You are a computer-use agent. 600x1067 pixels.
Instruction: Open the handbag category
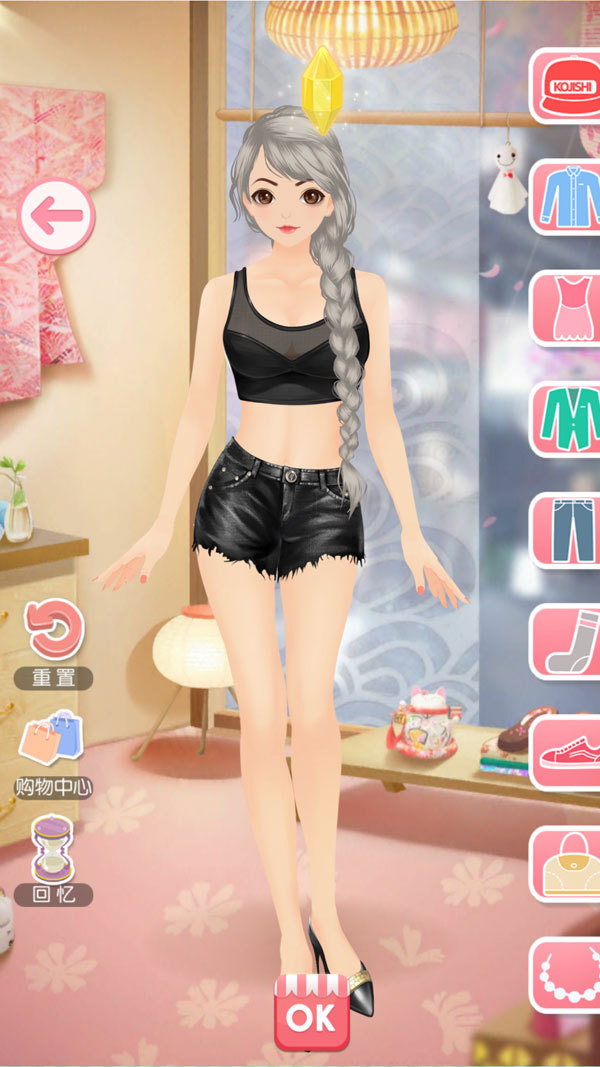(x=568, y=863)
